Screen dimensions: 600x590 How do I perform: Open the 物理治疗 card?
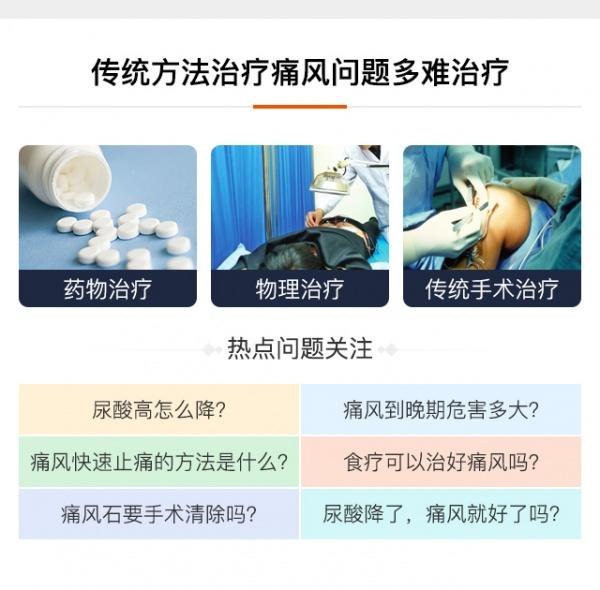(300, 226)
